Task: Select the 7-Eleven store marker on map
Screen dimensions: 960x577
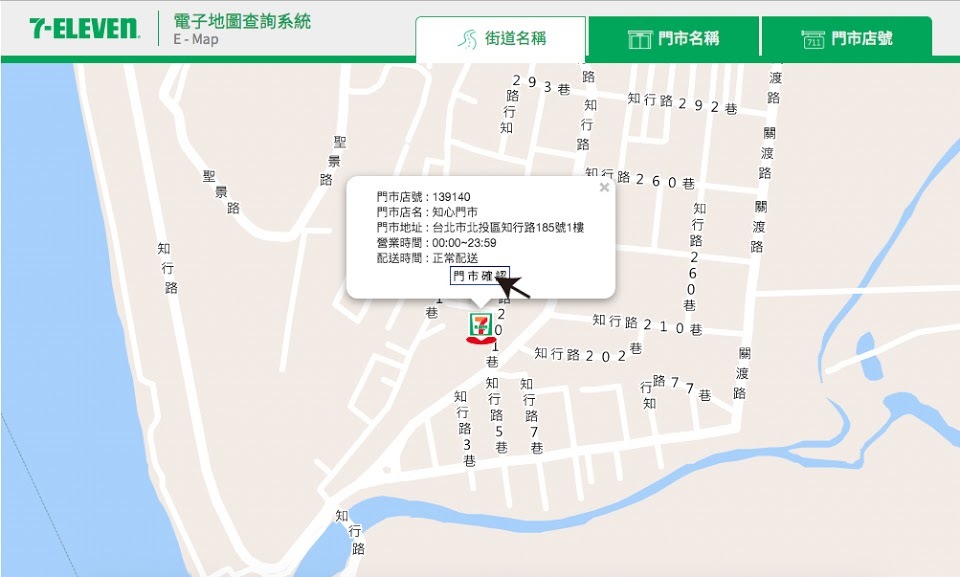Action: click(481, 326)
